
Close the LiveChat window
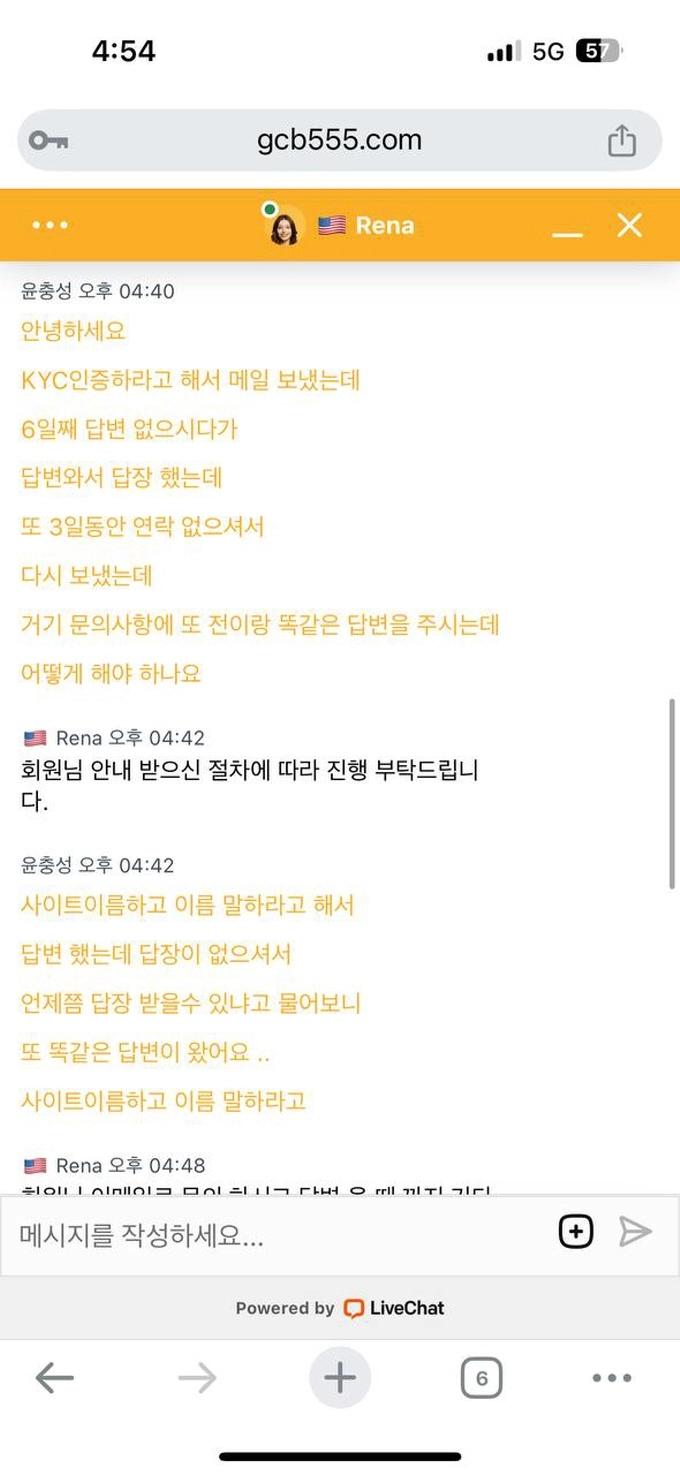(629, 225)
